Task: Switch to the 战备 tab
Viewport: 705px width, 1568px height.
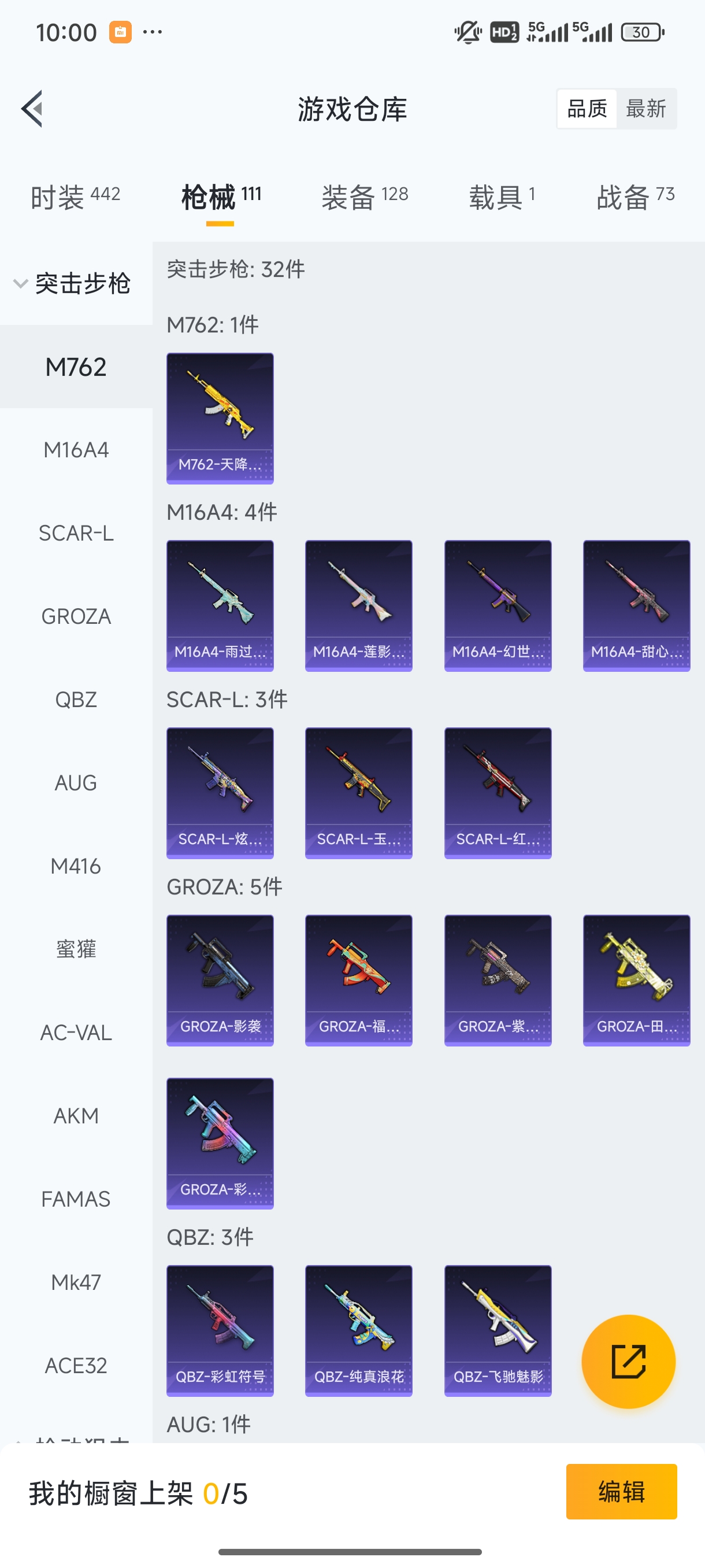Action: [635, 197]
